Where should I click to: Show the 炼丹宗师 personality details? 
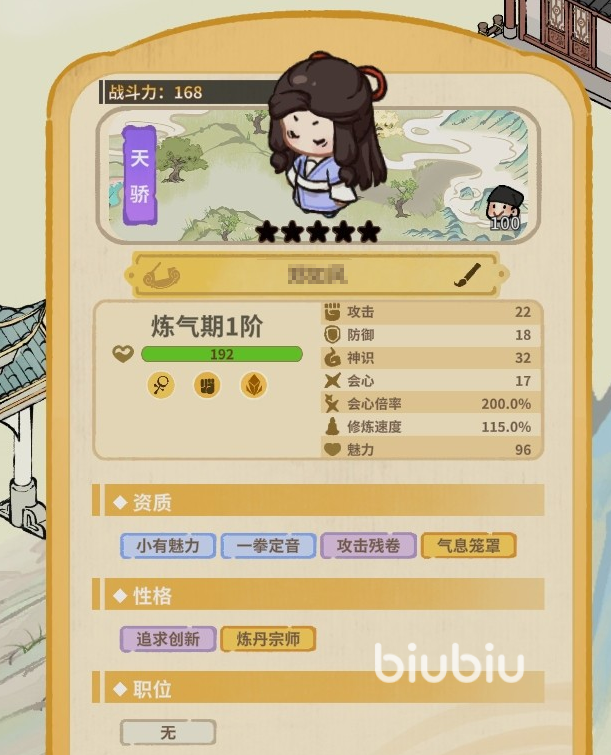[x=267, y=639]
